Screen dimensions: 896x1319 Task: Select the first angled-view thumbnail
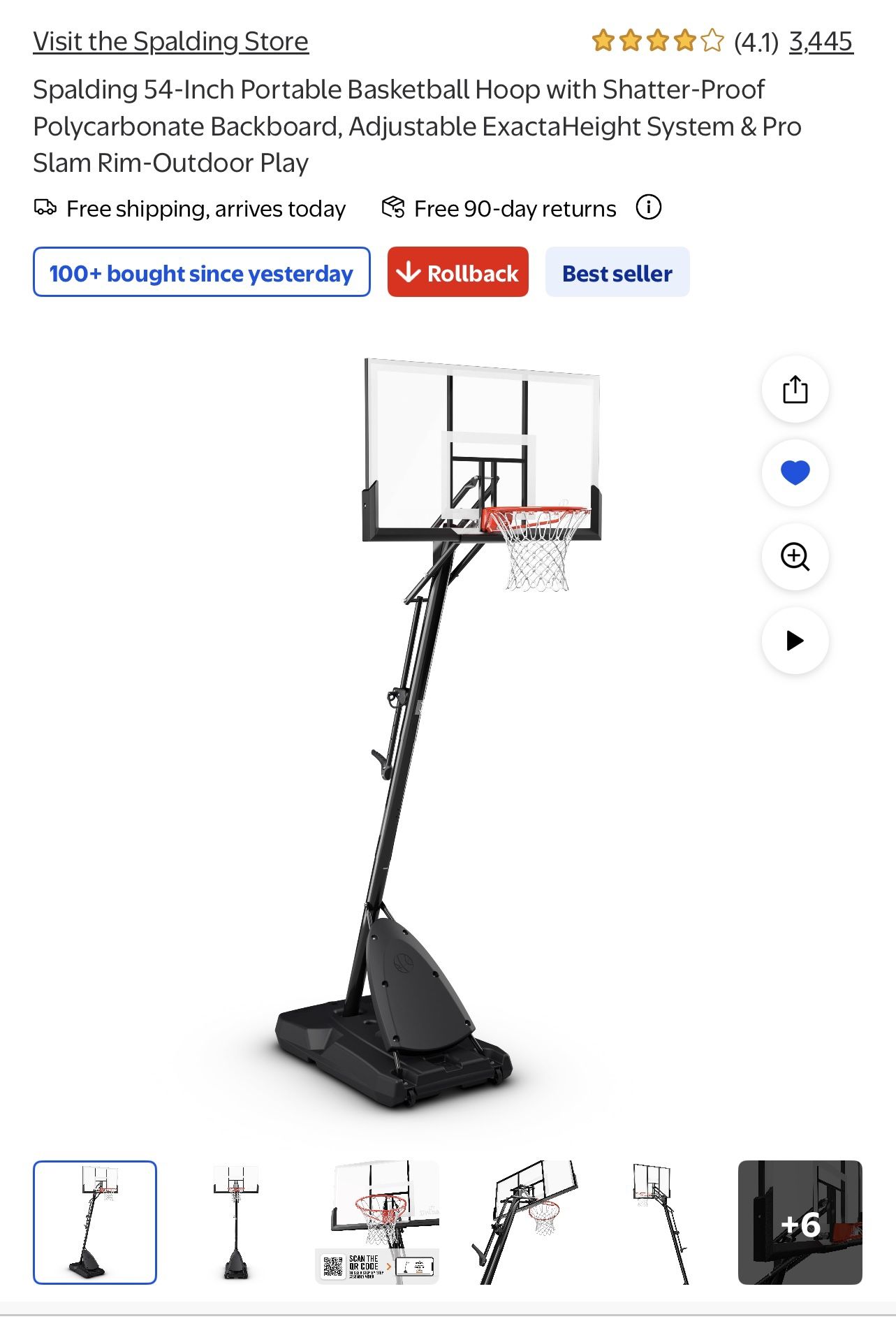95,1222
